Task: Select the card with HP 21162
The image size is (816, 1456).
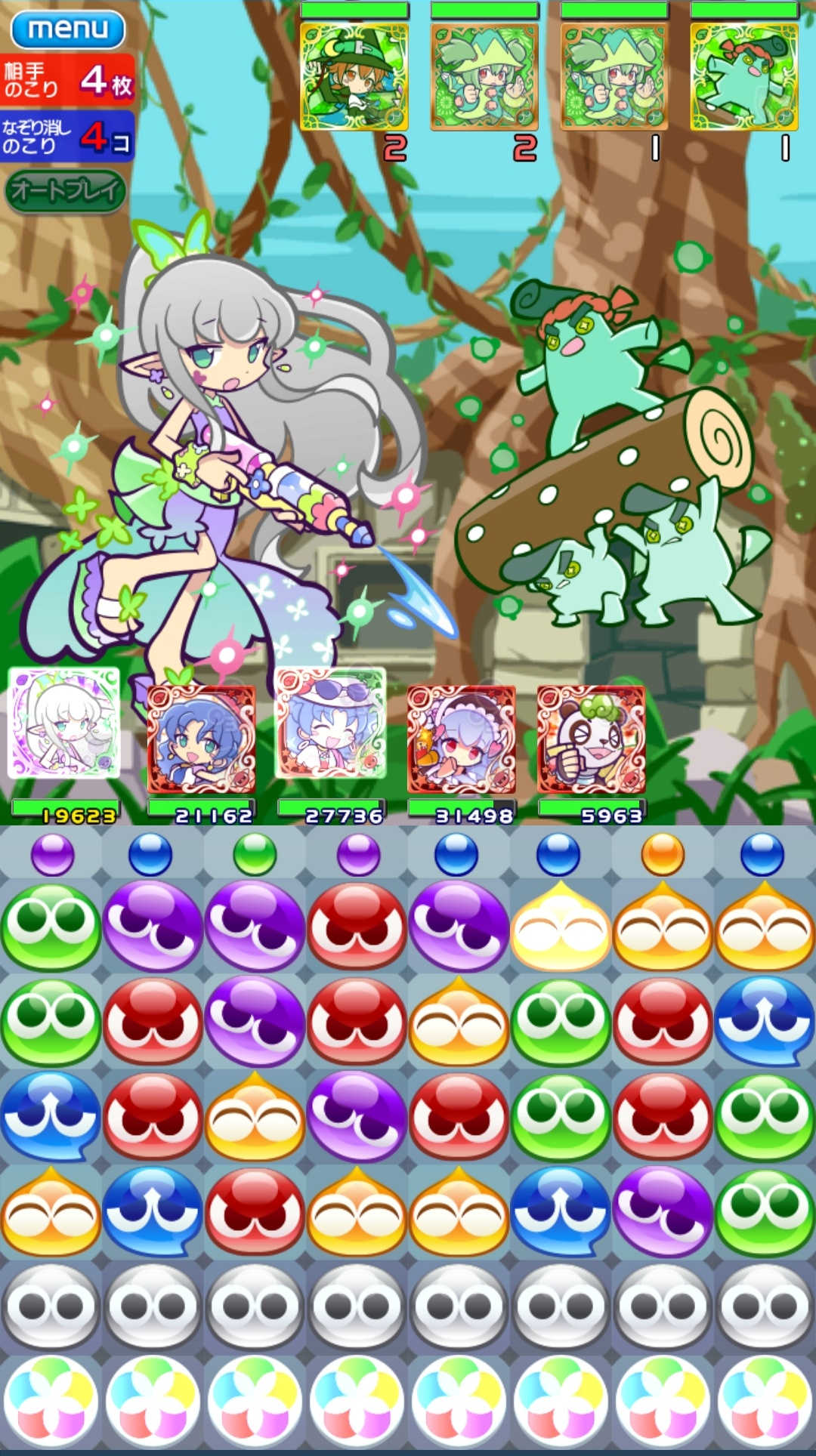Action: 201,739
